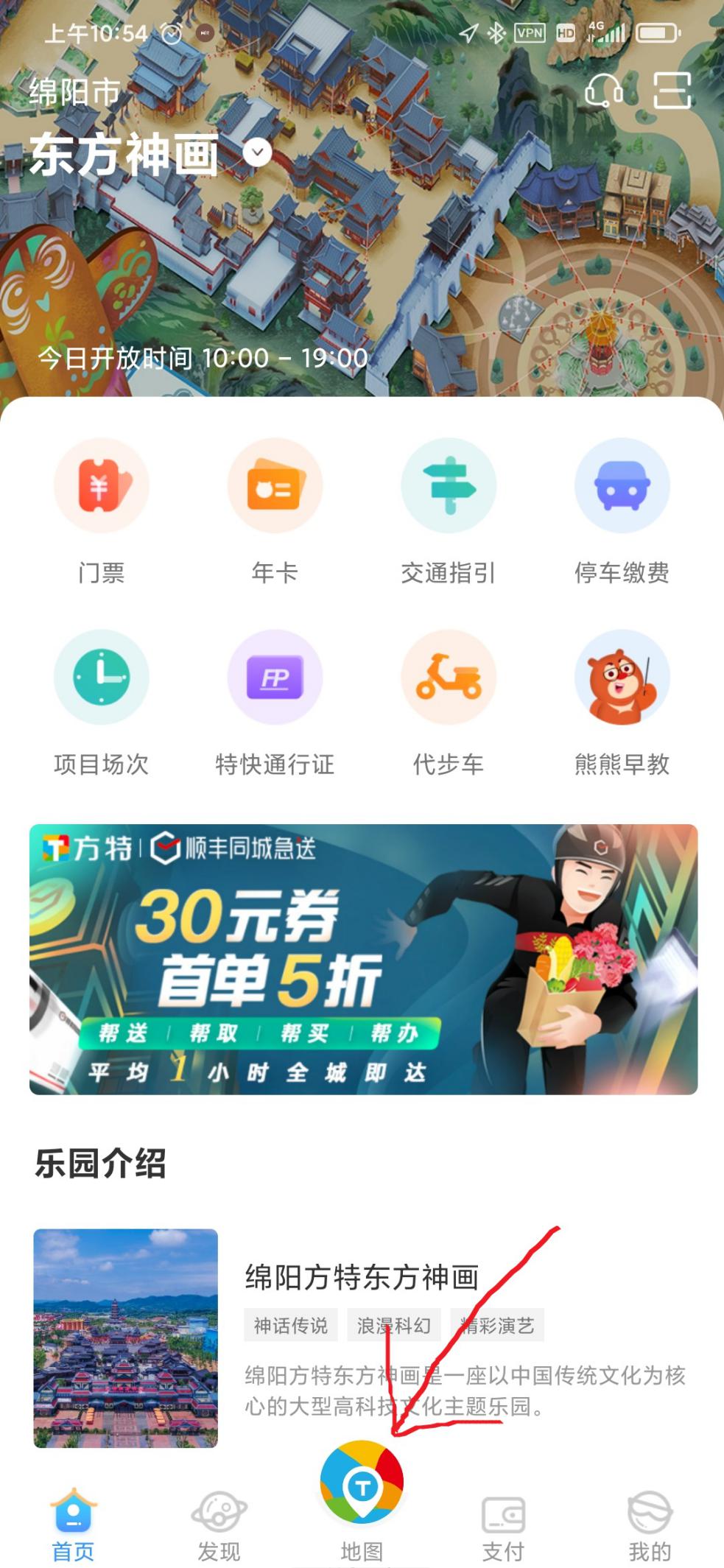Viewport: 724px width, 1568px height.
Task: Select the 特快通行证 fast pass icon
Action: [275, 678]
